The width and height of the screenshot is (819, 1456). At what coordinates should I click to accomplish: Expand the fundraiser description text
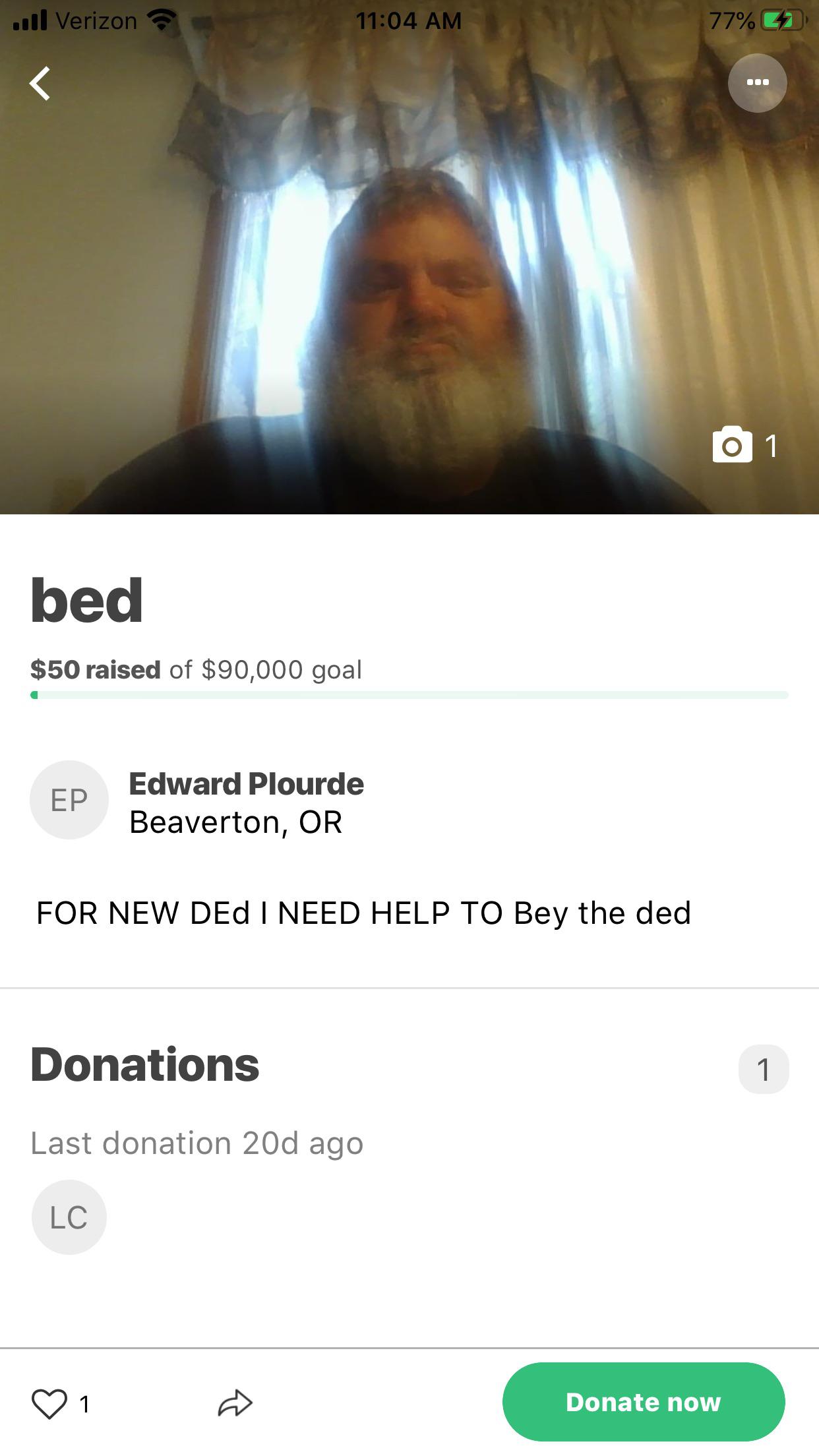[x=363, y=912]
